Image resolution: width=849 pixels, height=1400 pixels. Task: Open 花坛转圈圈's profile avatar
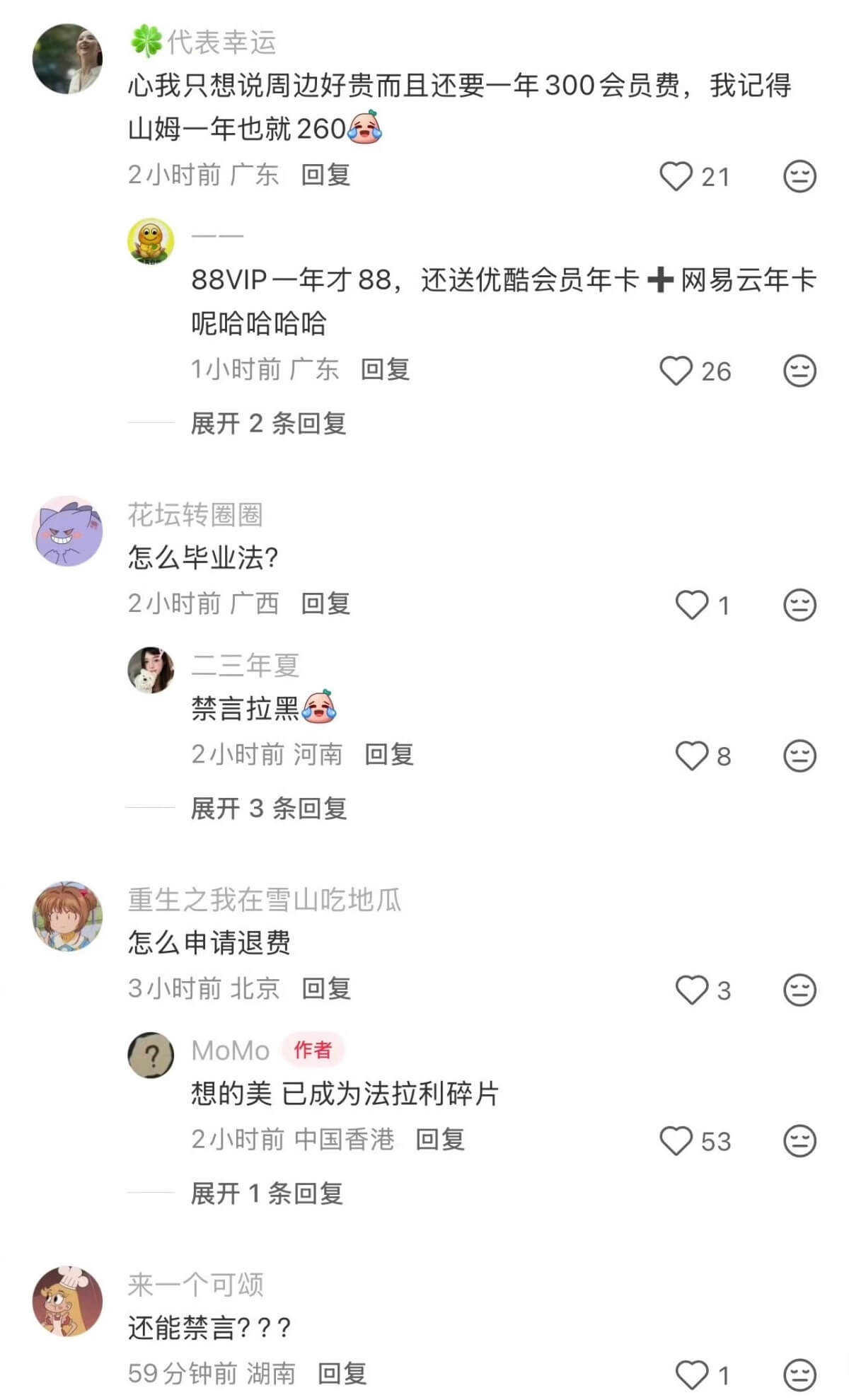point(68,531)
